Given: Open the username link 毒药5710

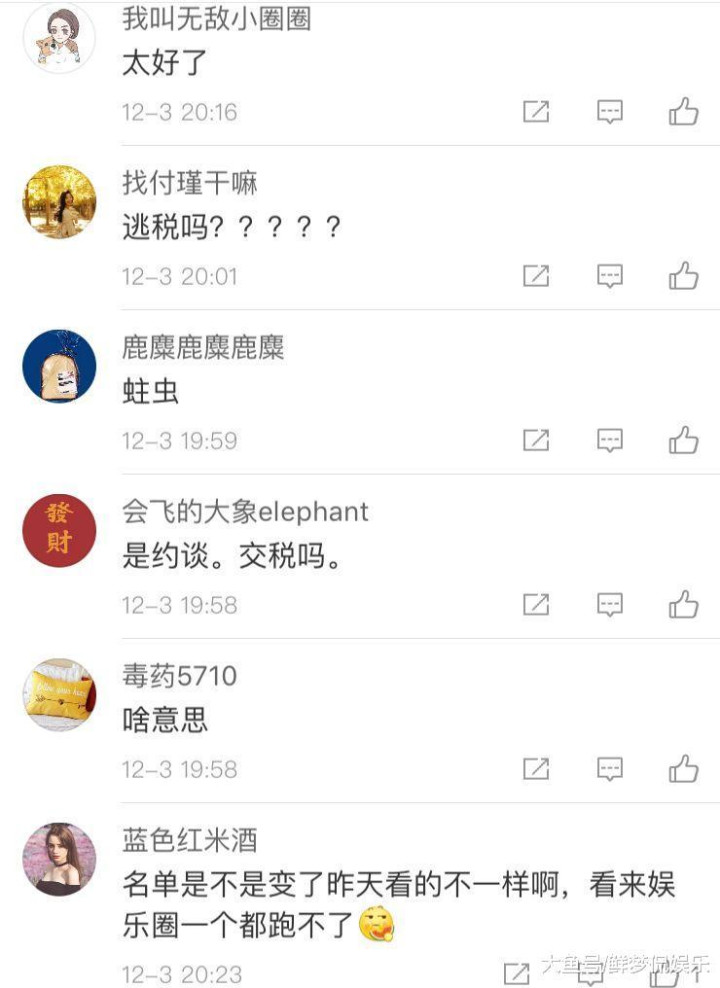Looking at the screenshot, I should click(180, 675).
